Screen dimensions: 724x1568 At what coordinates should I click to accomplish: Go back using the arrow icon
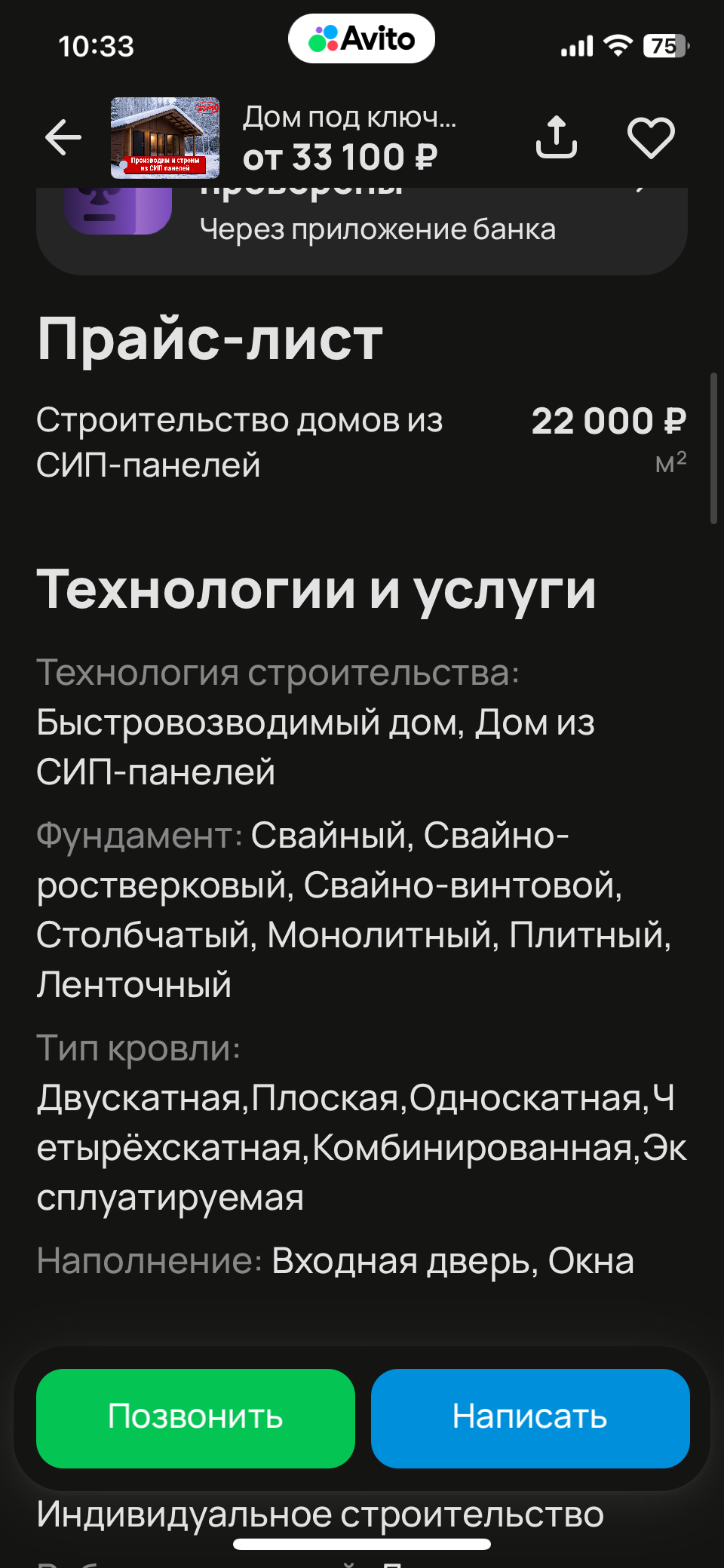point(63,138)
